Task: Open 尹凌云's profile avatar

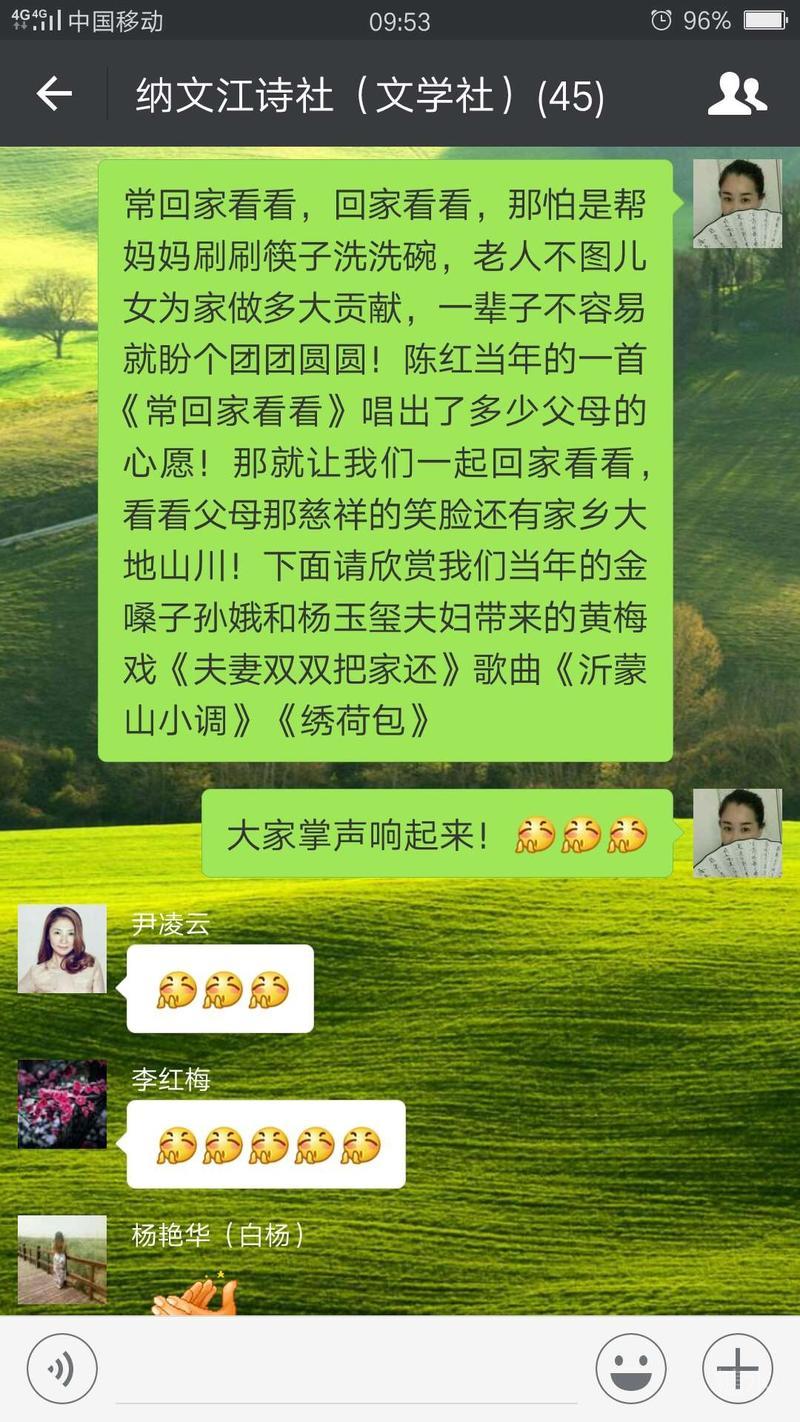Action: (62, 949)
